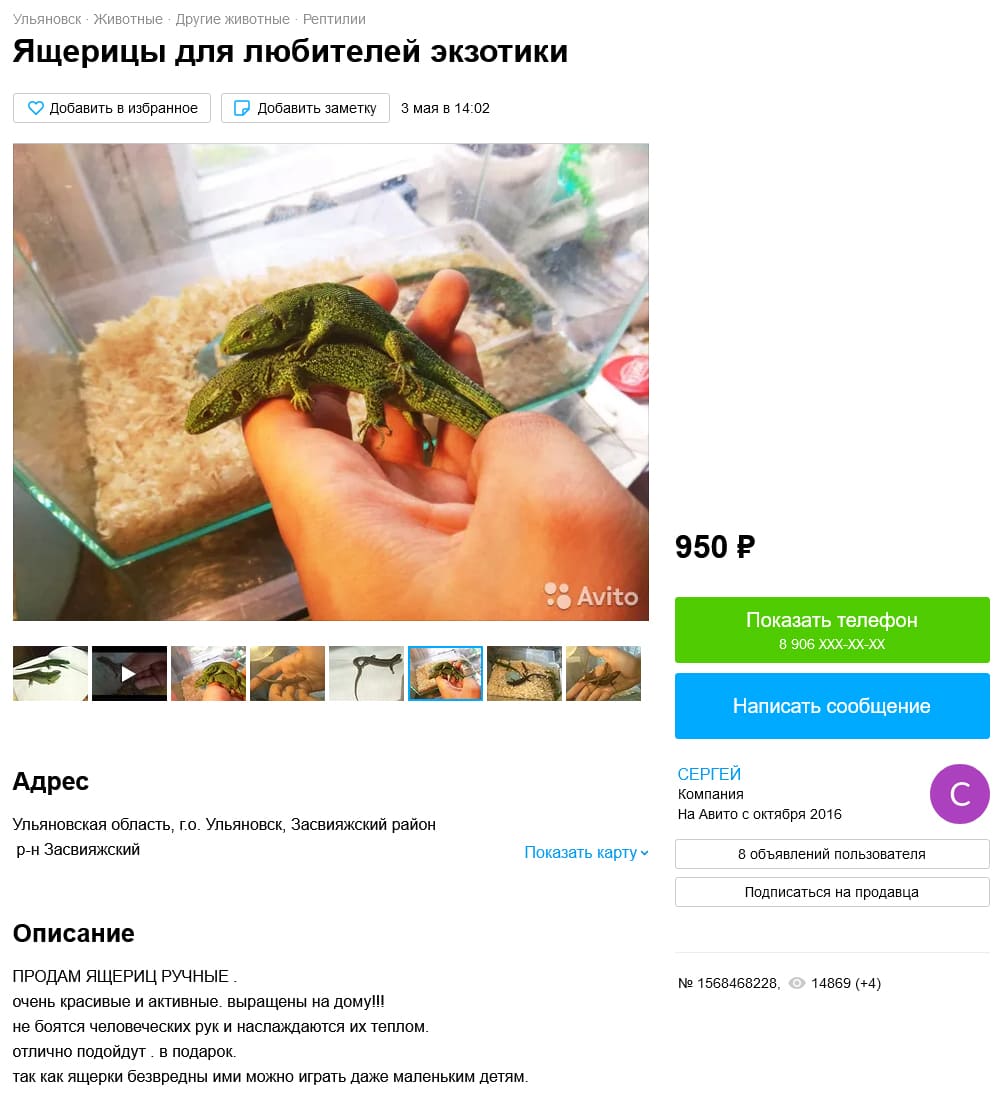This screenshot has width=1005, height=1102.
Task: Reveal the number with Показать телефон
Action: [831, 630]
